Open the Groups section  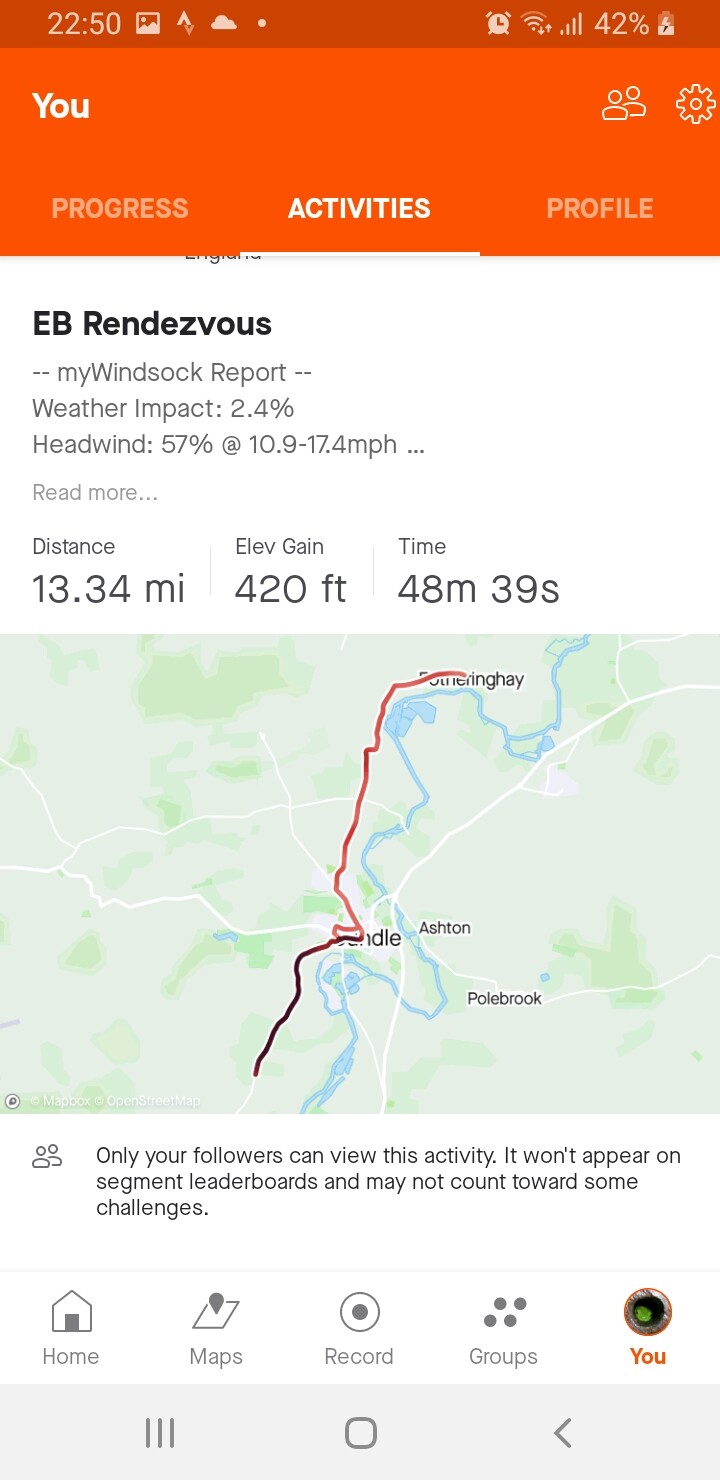point(503,1328)
